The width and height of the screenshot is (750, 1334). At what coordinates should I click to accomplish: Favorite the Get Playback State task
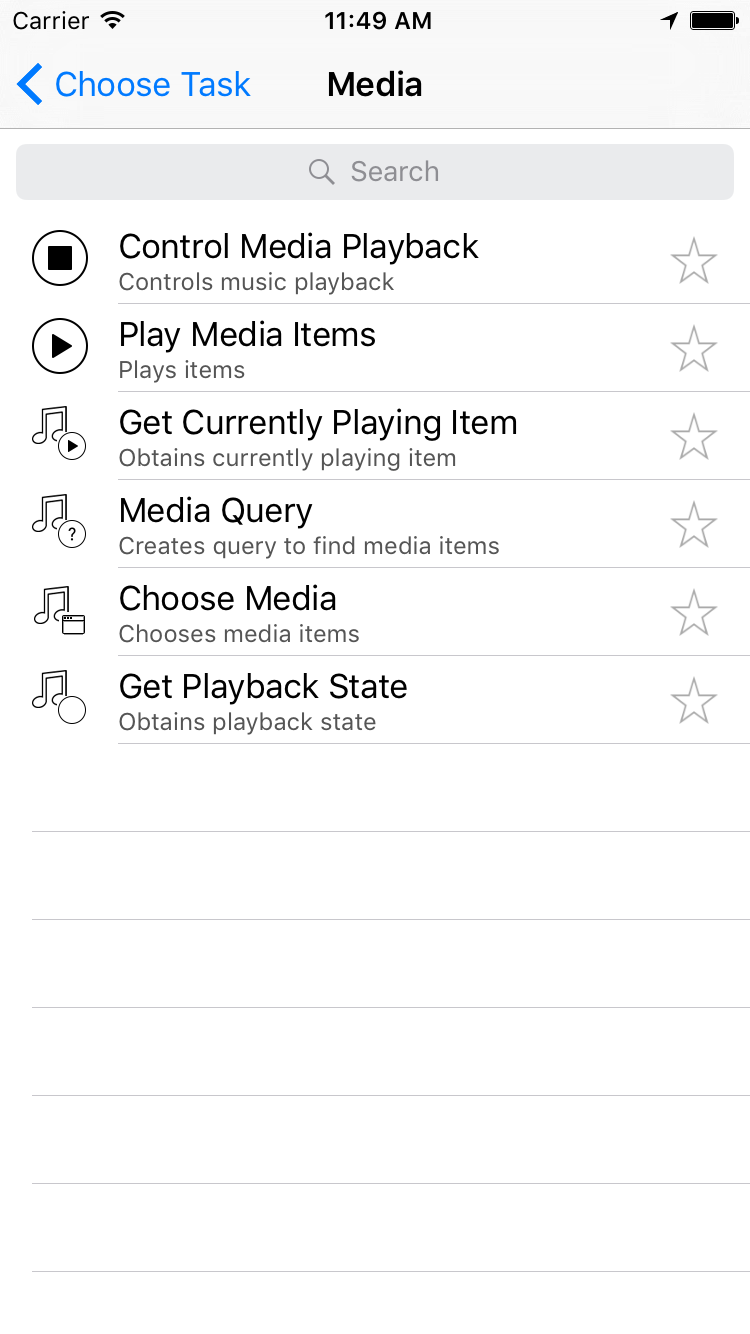(693, 701)
